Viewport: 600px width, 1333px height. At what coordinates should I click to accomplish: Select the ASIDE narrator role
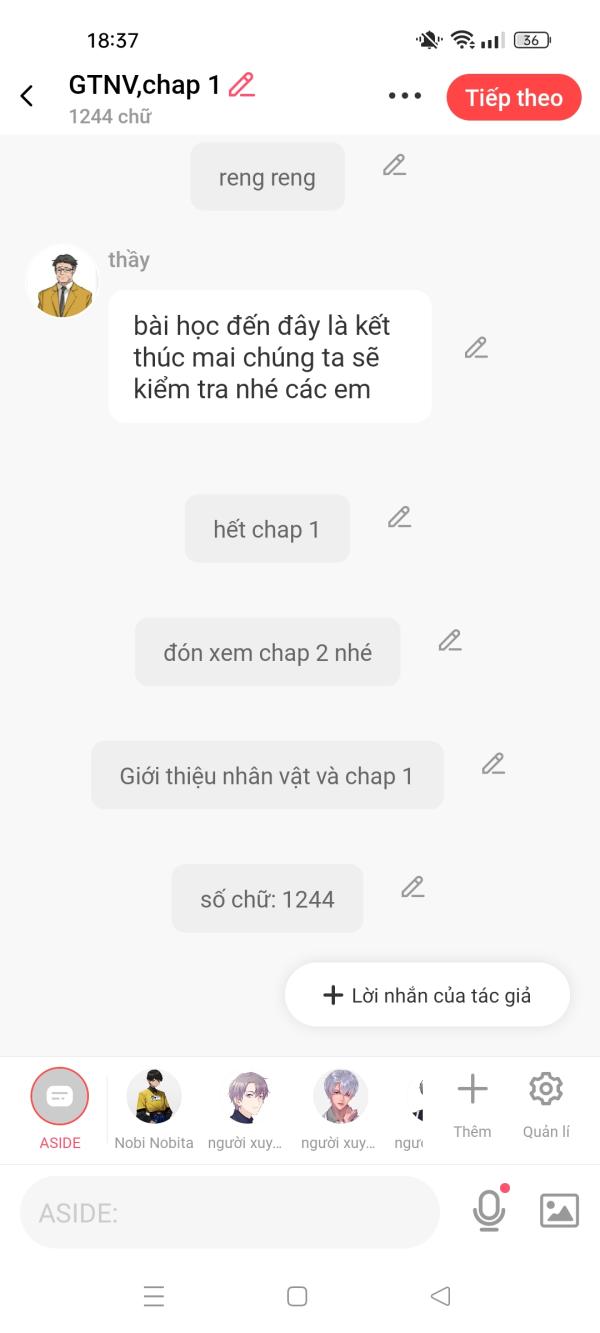click(60, 1097)
